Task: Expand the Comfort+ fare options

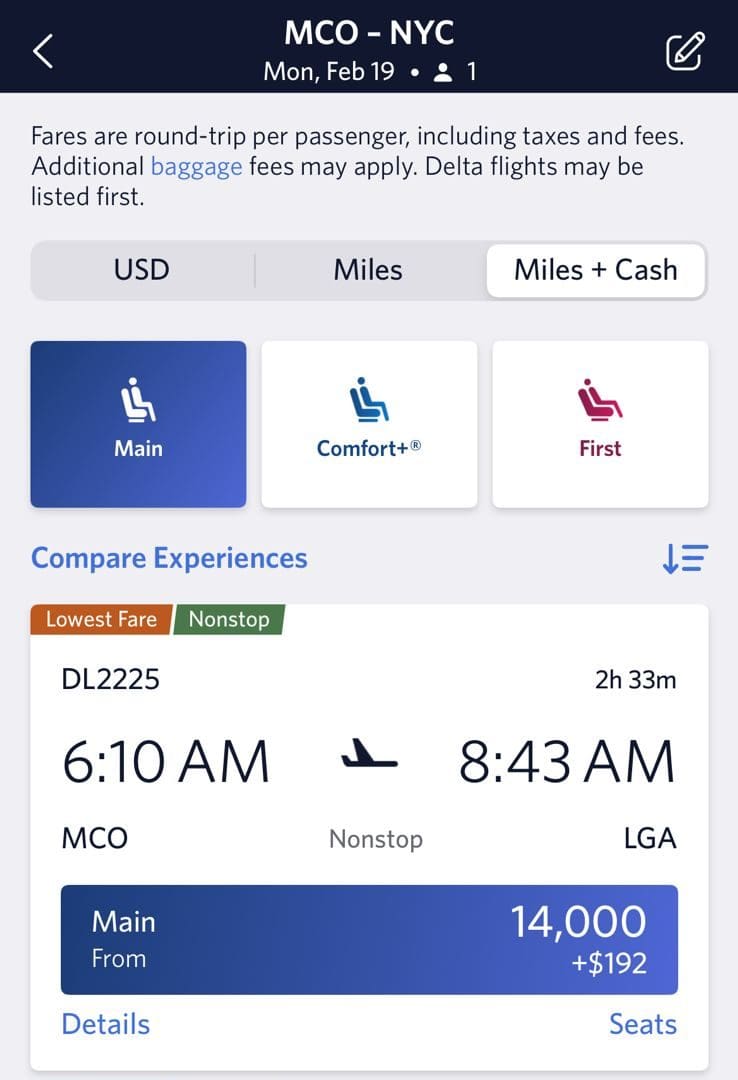Action: point(369,423)
